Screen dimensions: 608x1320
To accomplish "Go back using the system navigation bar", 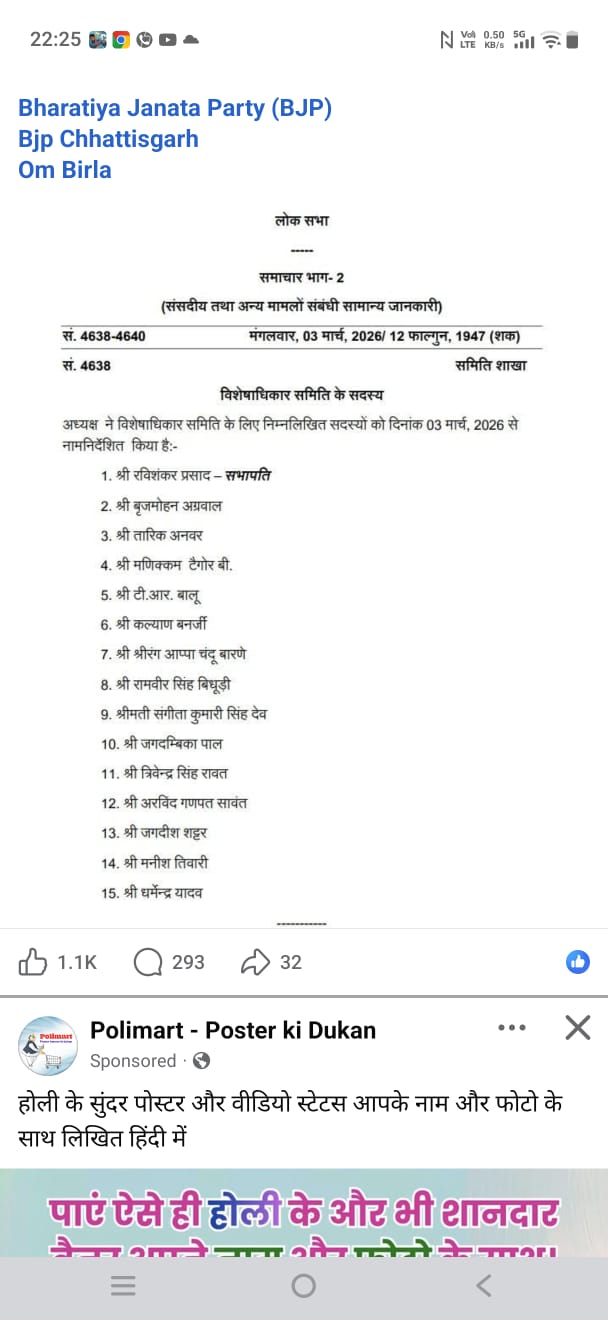I will click(x=484, y=1286).
